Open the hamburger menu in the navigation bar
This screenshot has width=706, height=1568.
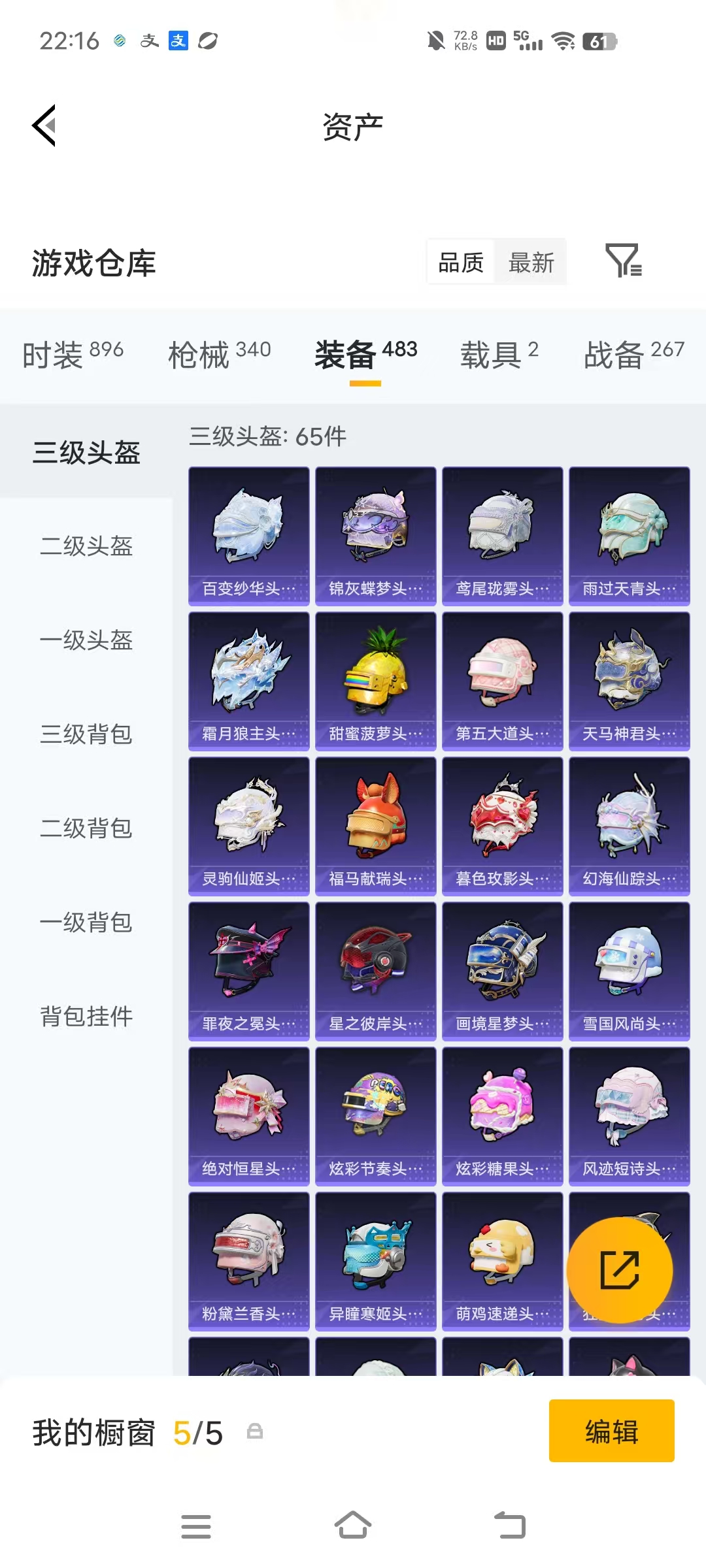[196, 1525]
